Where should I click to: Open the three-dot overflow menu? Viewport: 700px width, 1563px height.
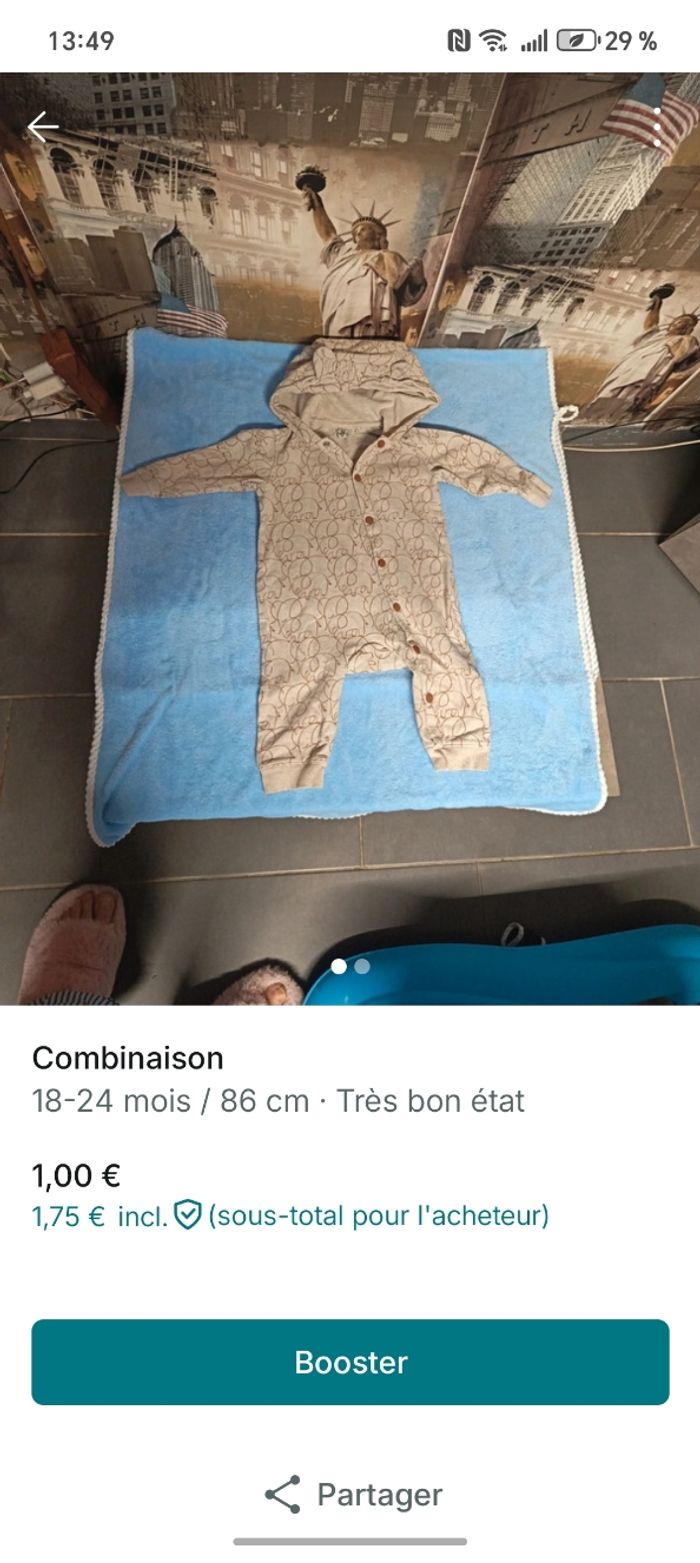point(656,127)
